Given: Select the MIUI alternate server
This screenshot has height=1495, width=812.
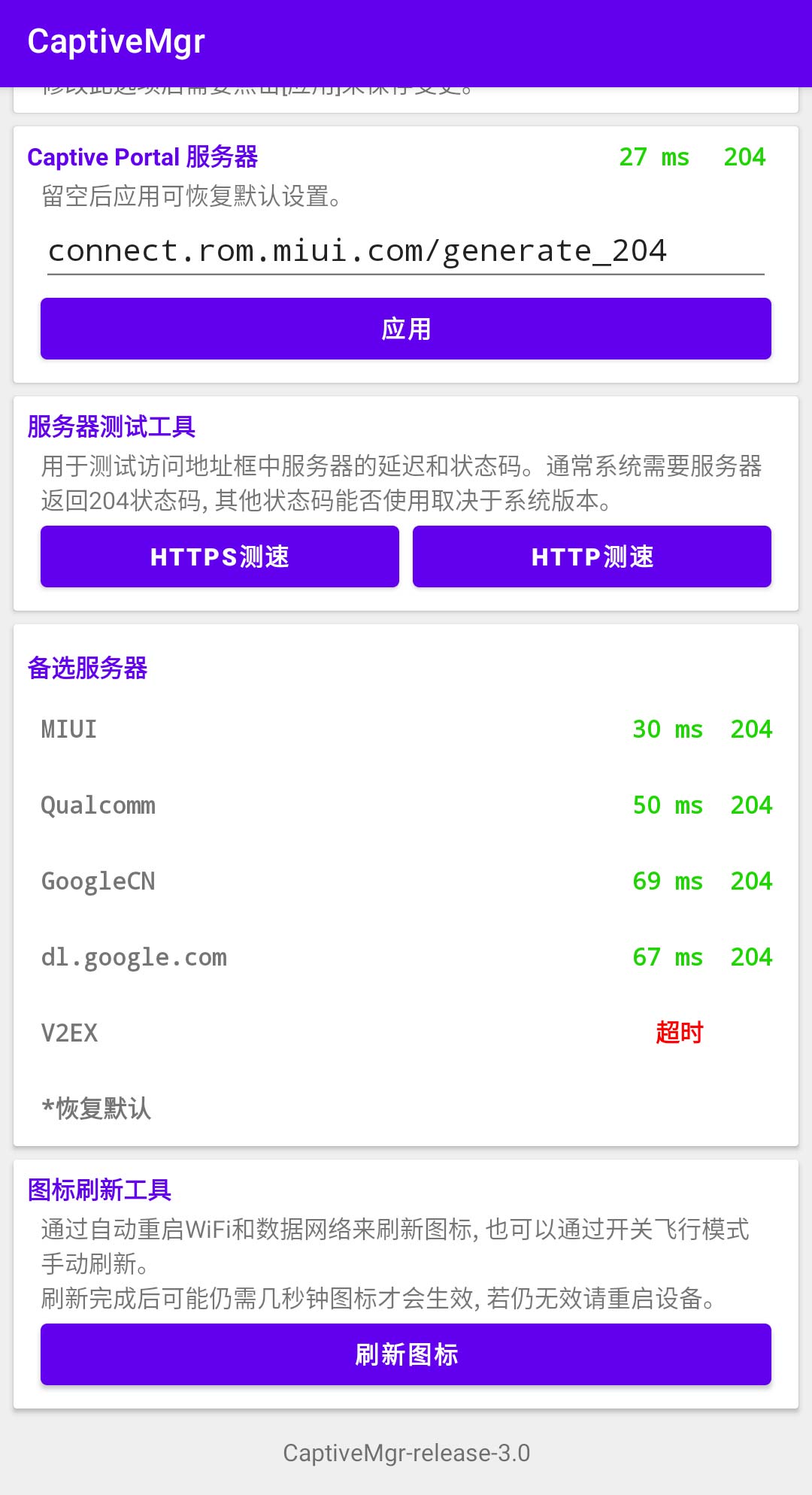Looking at the screenshot, I should [x=68, y=729].
